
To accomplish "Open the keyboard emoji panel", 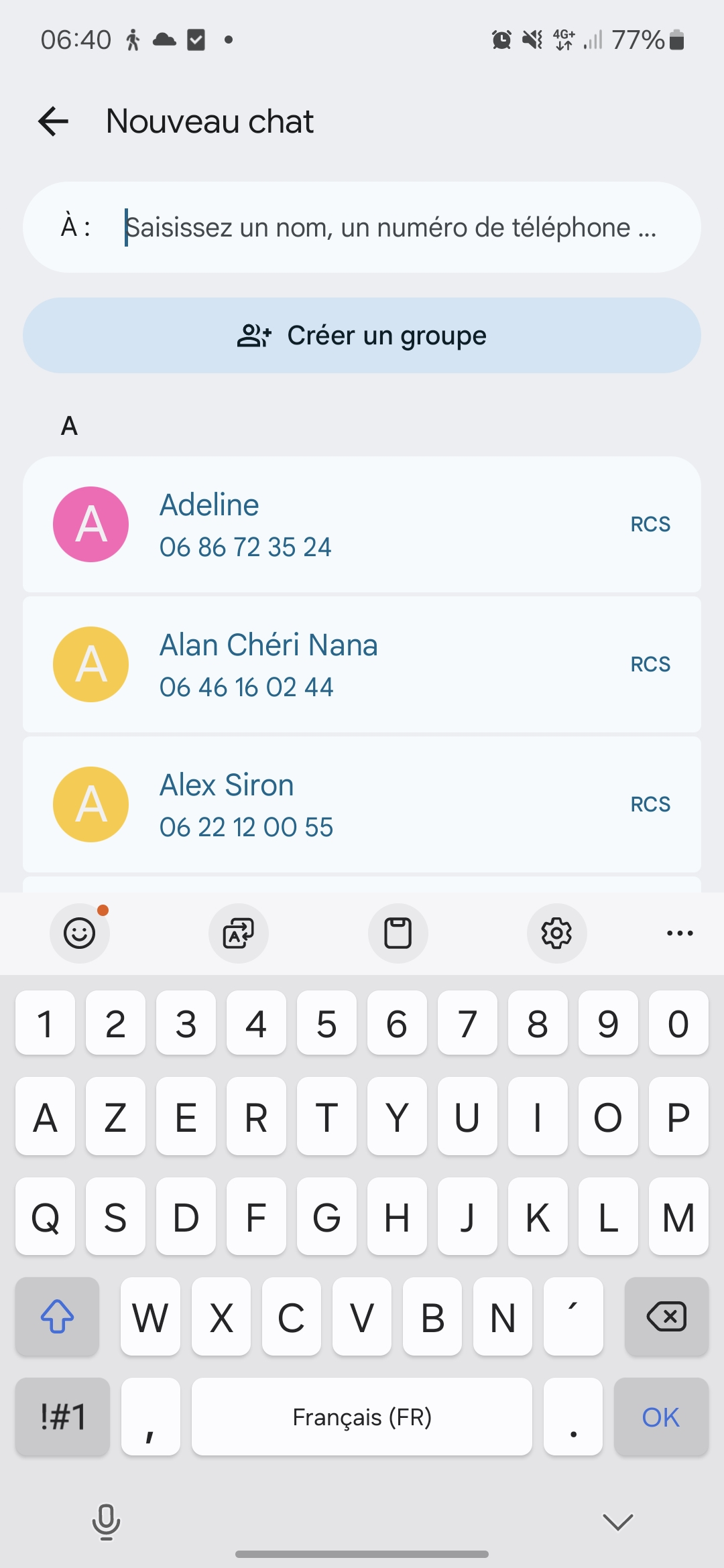I will click(x=80, y=933).
